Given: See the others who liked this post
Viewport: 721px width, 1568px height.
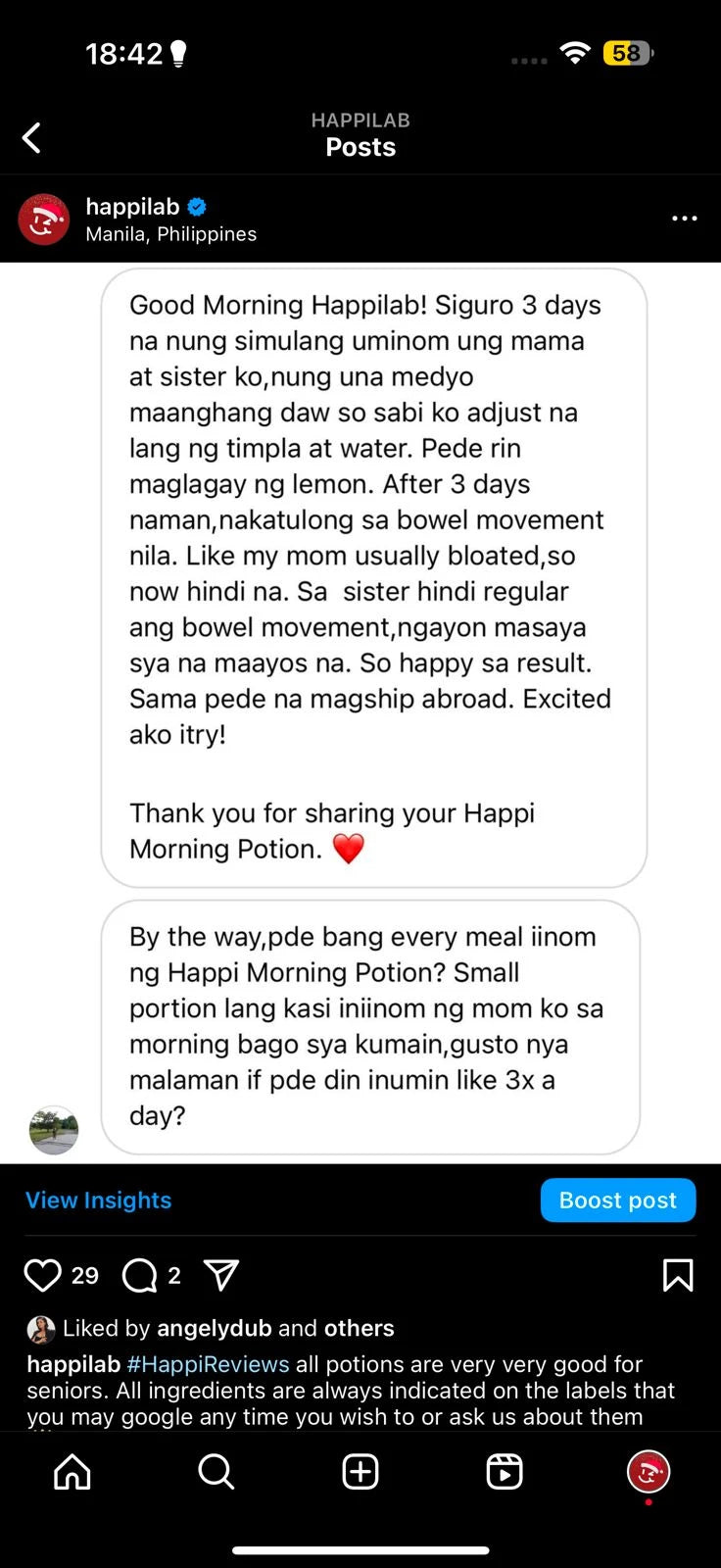Looking at the screenshot, I should [359, 1329].
